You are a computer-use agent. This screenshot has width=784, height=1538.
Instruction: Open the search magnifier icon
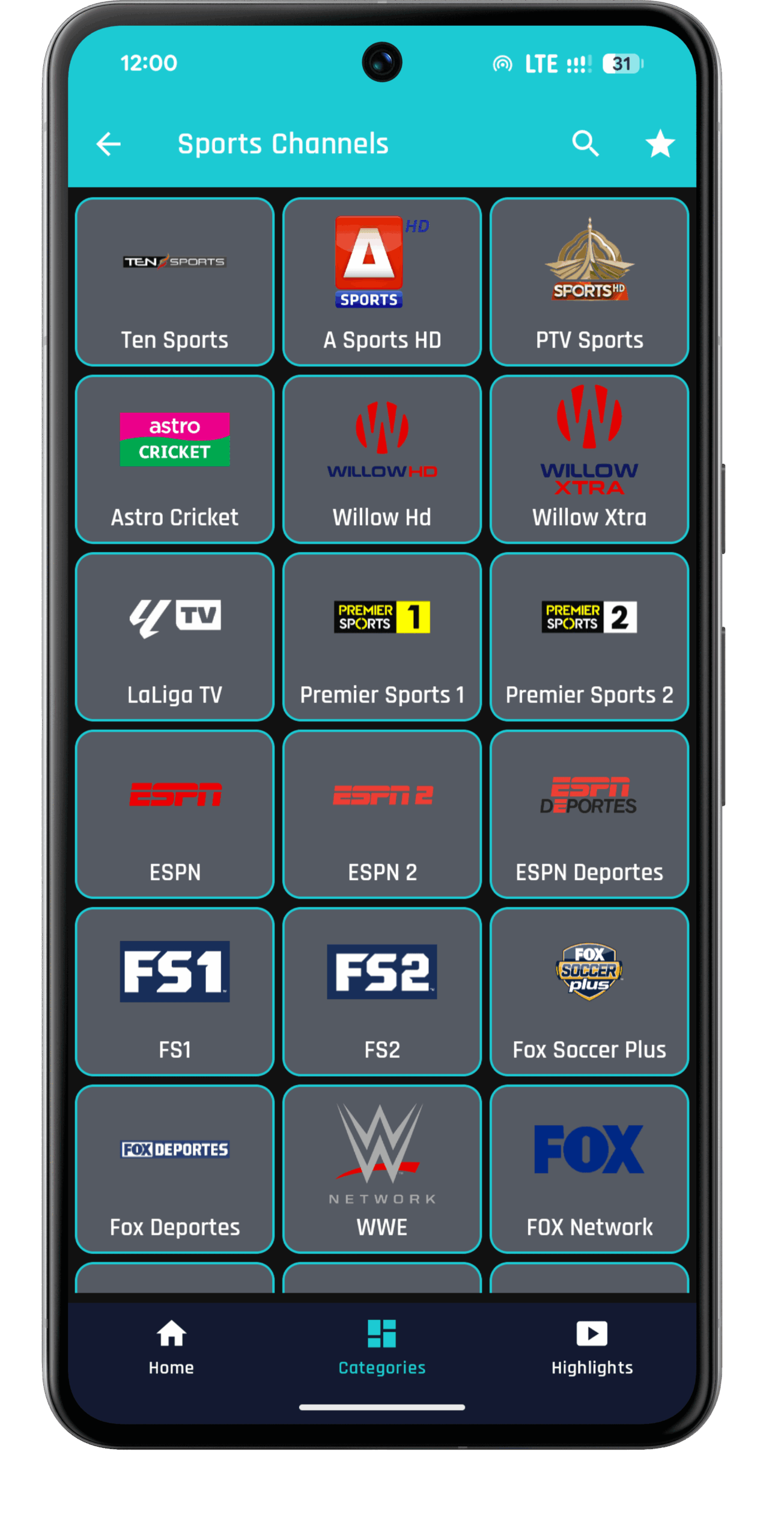click(x=586, y=144)
